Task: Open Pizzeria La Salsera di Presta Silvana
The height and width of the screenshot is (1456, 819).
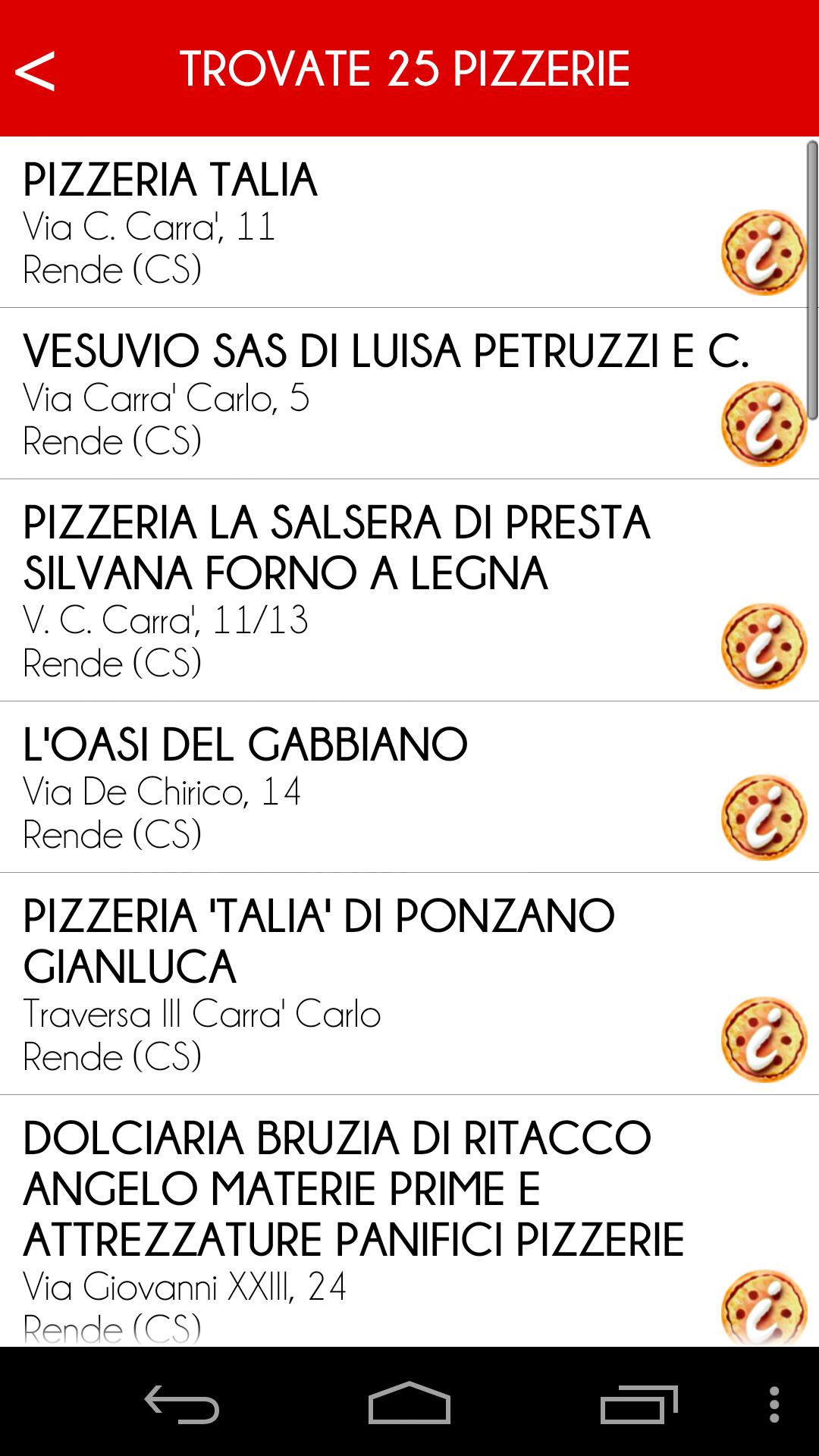Action: (409, 590)
